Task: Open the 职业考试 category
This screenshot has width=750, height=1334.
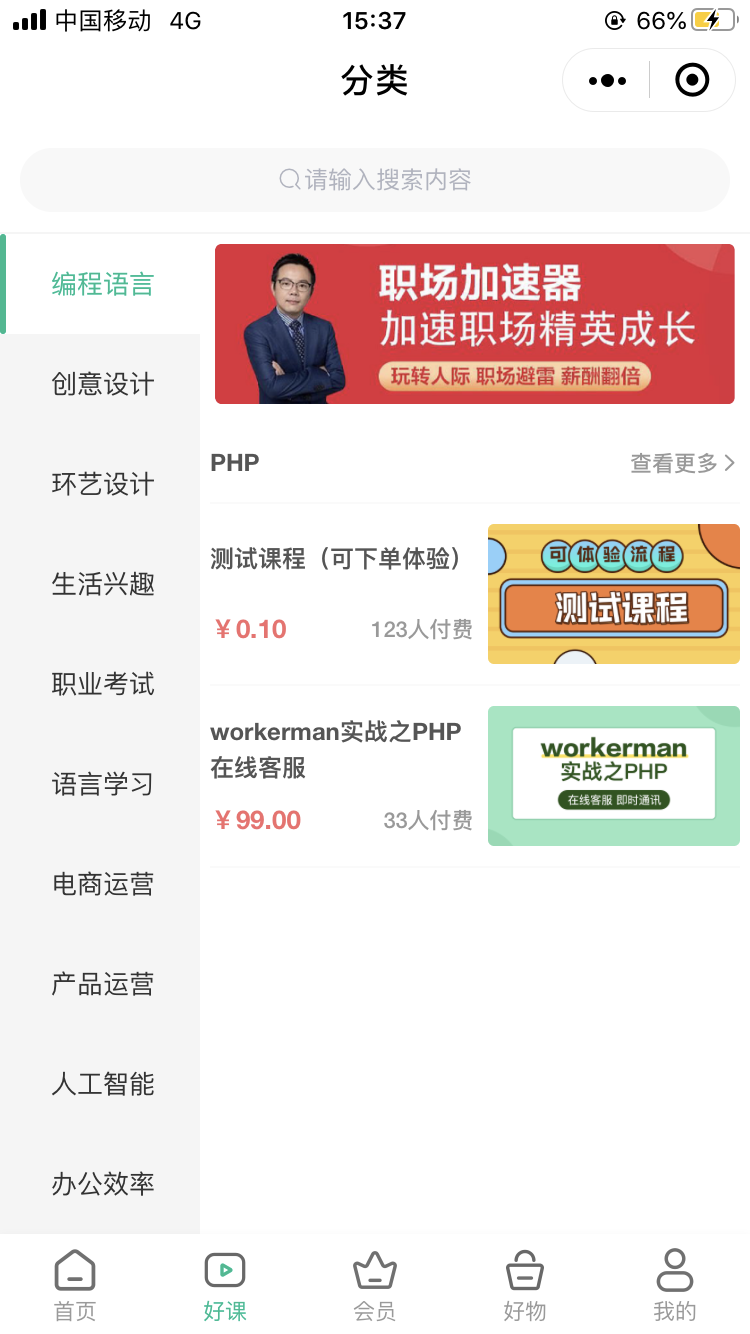Action: [x=102, y=684]
